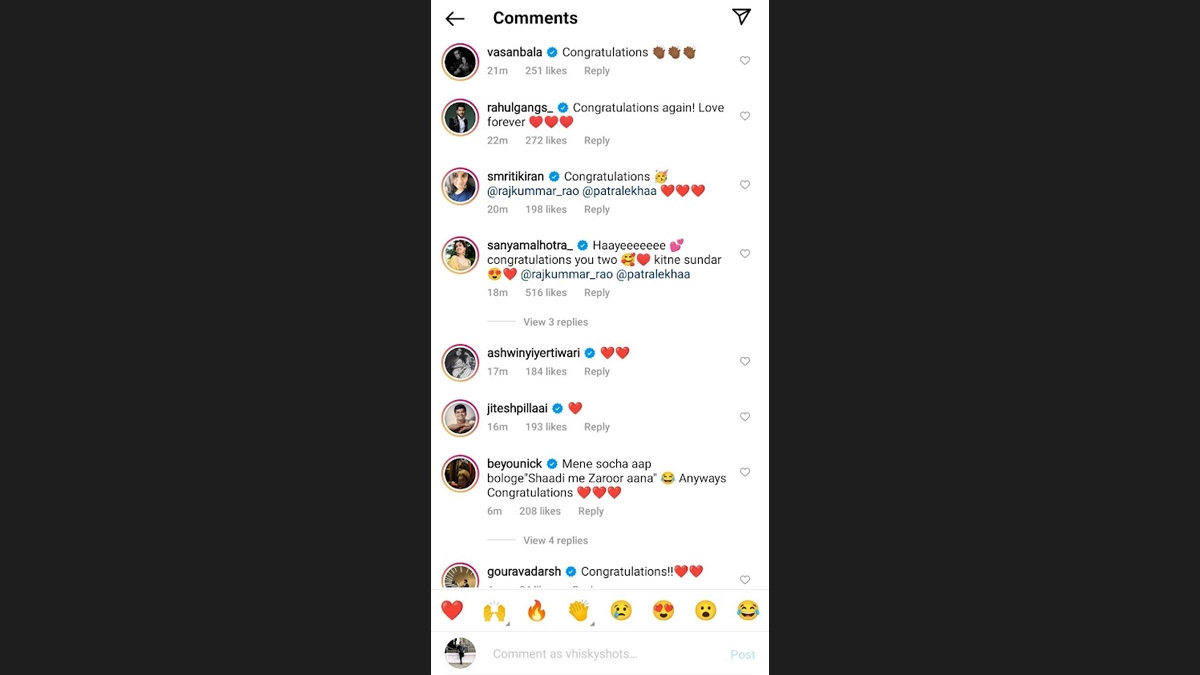Open @rajkummar_rao mention in smritikiran's comment
This screenshot has height=675, width=1200.
(532, 191)
